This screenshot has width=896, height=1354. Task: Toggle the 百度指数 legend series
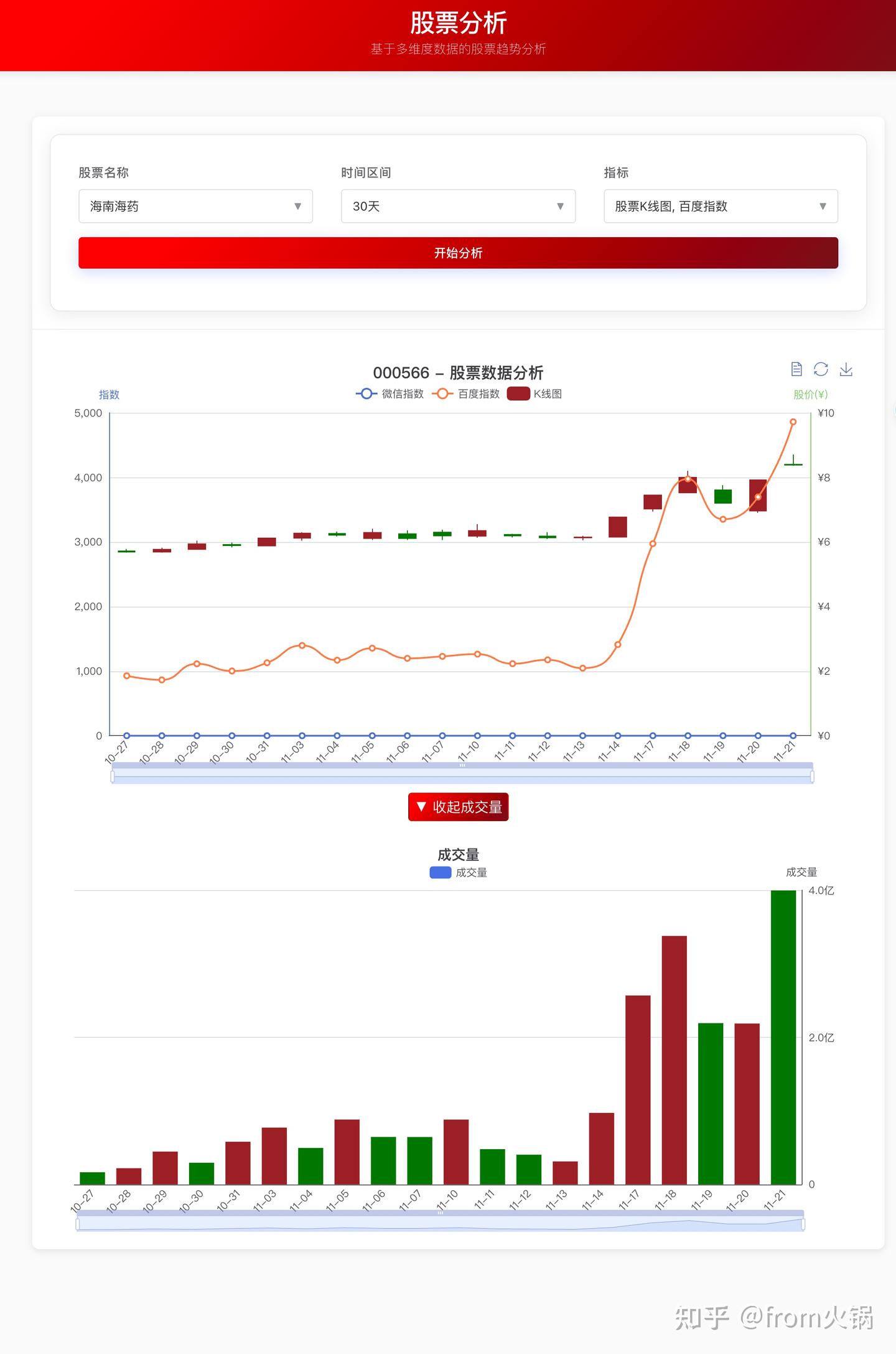467,393
